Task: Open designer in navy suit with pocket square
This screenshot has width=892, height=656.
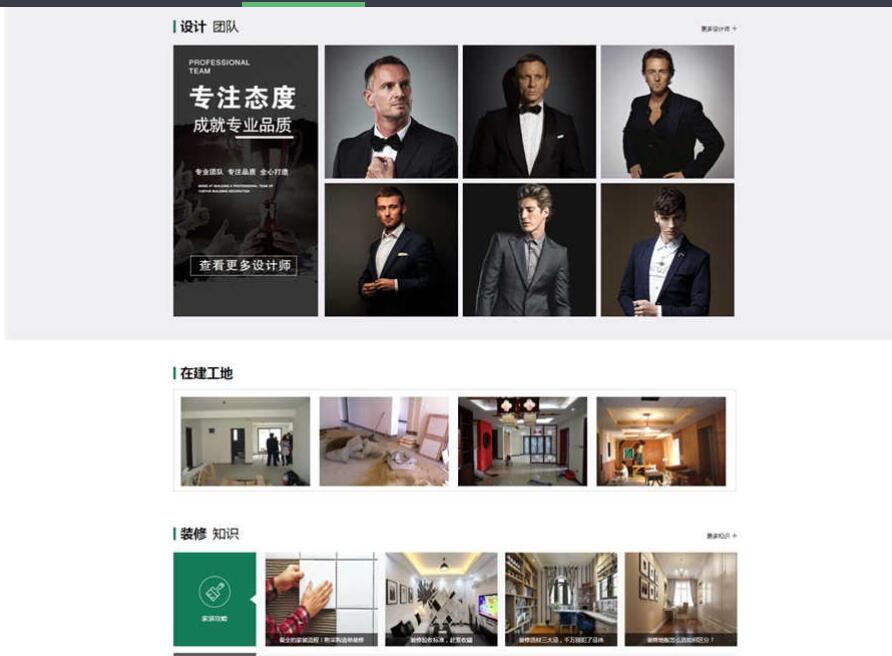Action: pyautogui.click(x=391, y=249)
